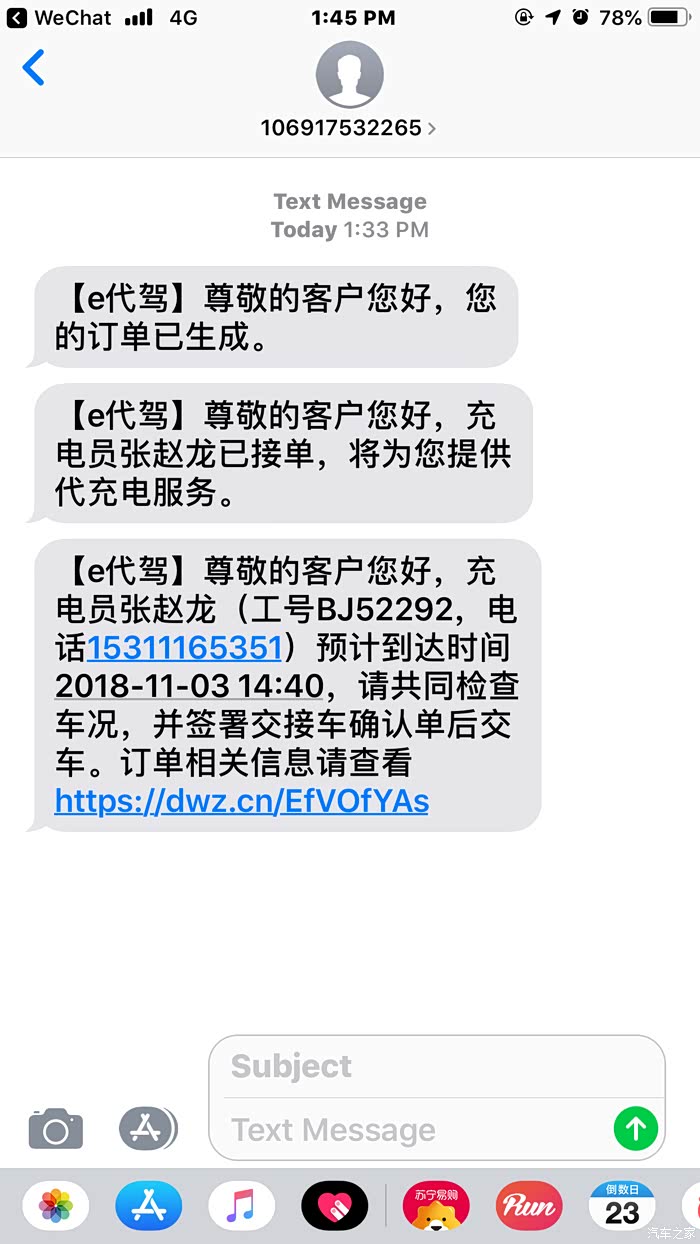Send the message with the green arrow
Viewport: 700px width, 1244px height.
click(x=636, y=1129)
